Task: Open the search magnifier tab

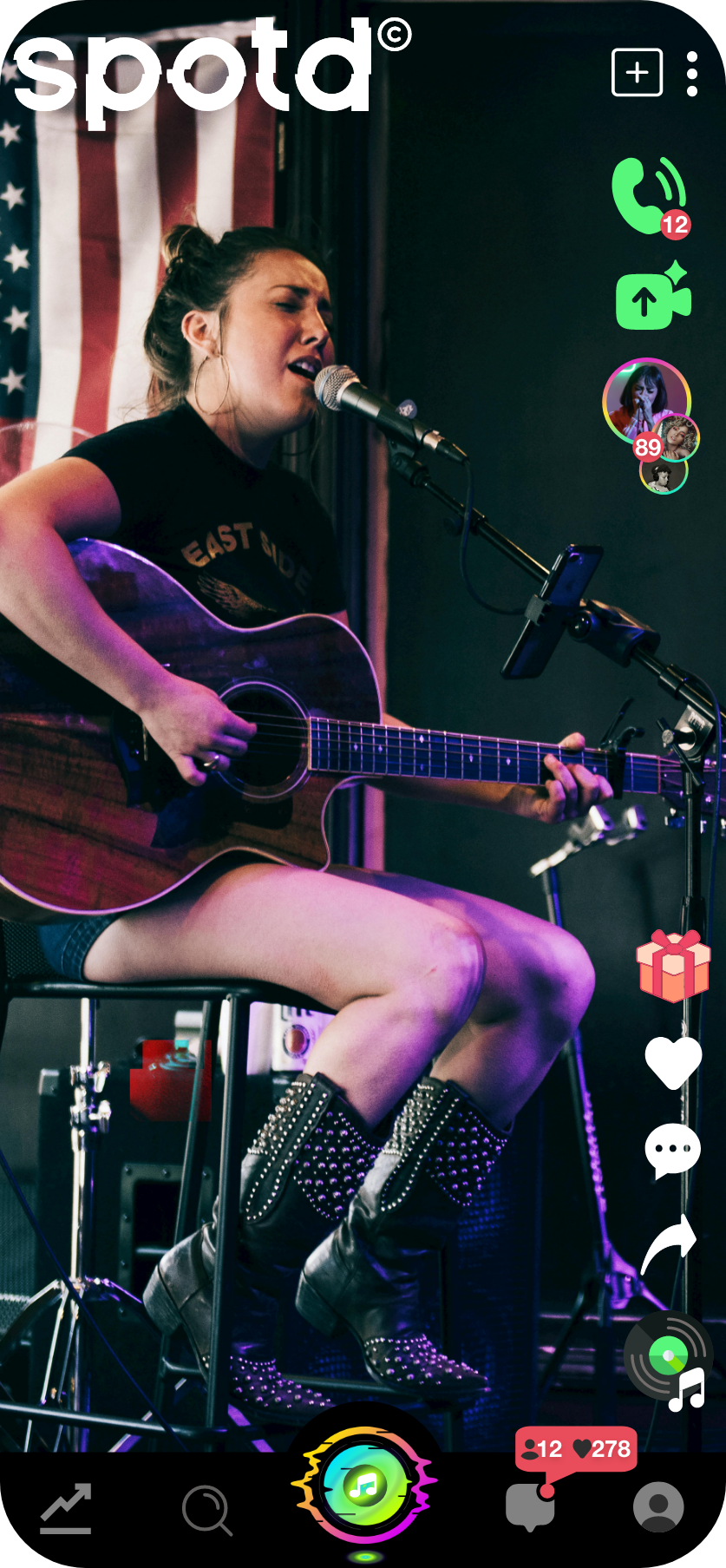Action: [x=206, y=1510]
